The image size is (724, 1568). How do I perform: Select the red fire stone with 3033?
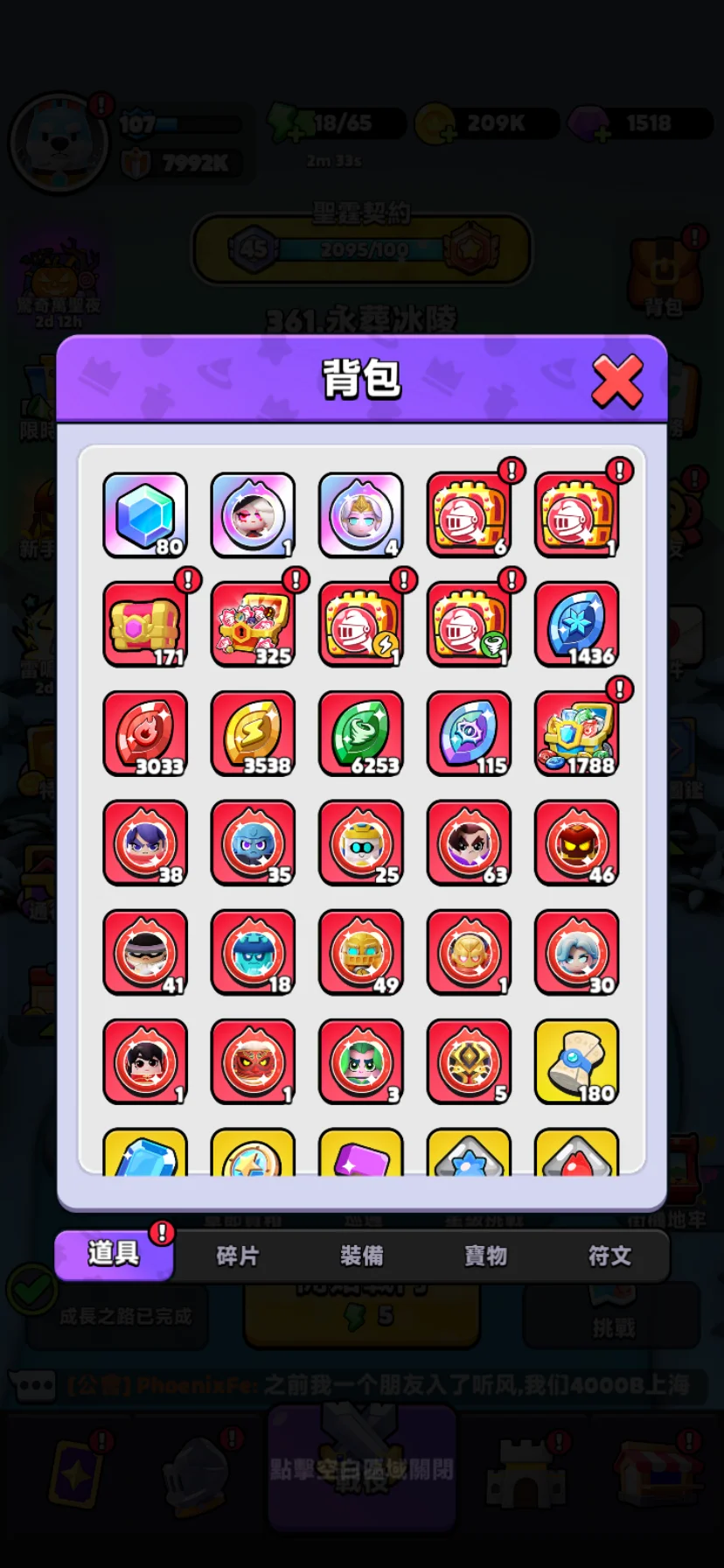[x=145, y=734]
